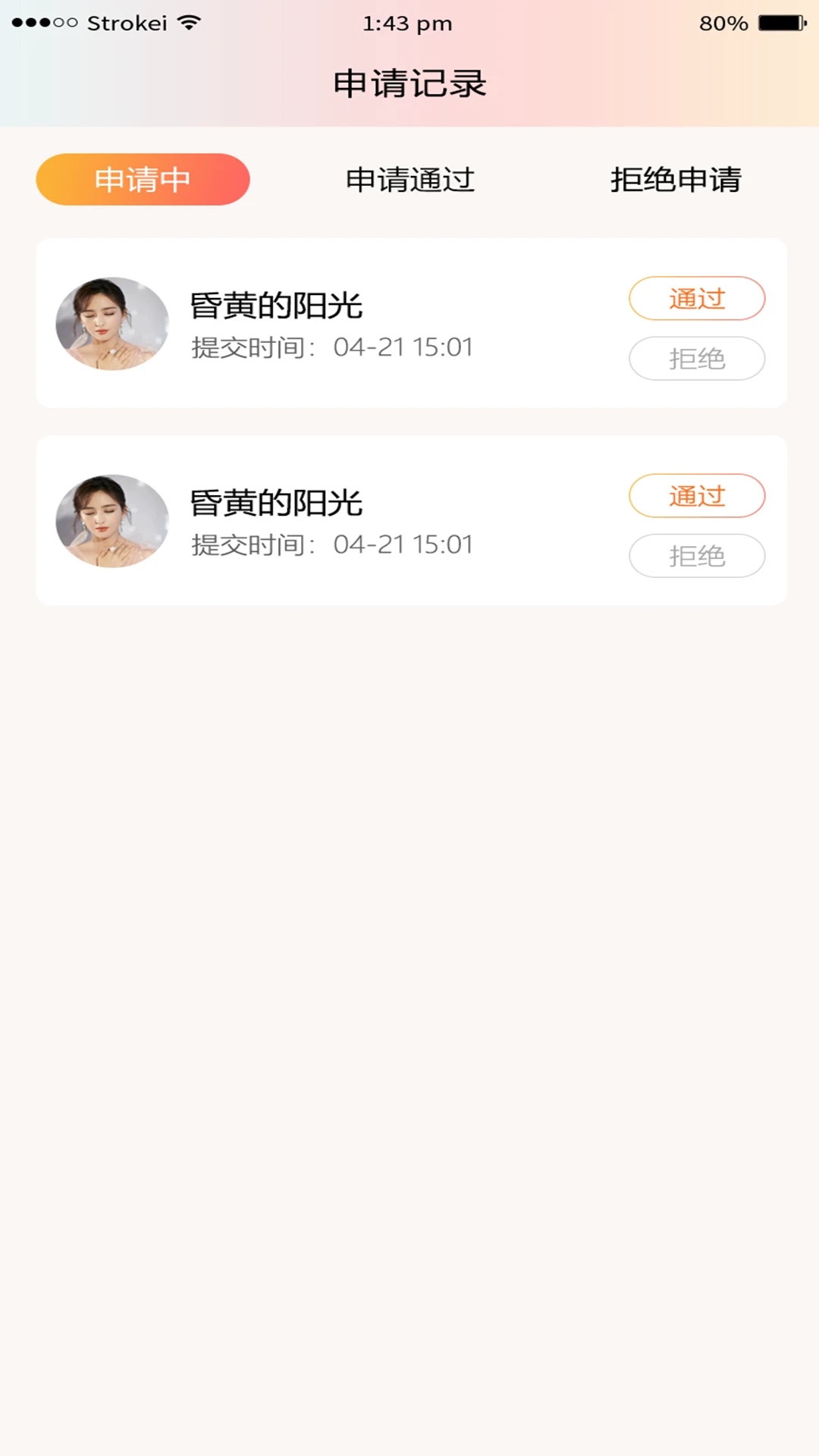819x1456 pixels.
Task: Tap the clock showing 1:43 pm
Action: point(407,24)
